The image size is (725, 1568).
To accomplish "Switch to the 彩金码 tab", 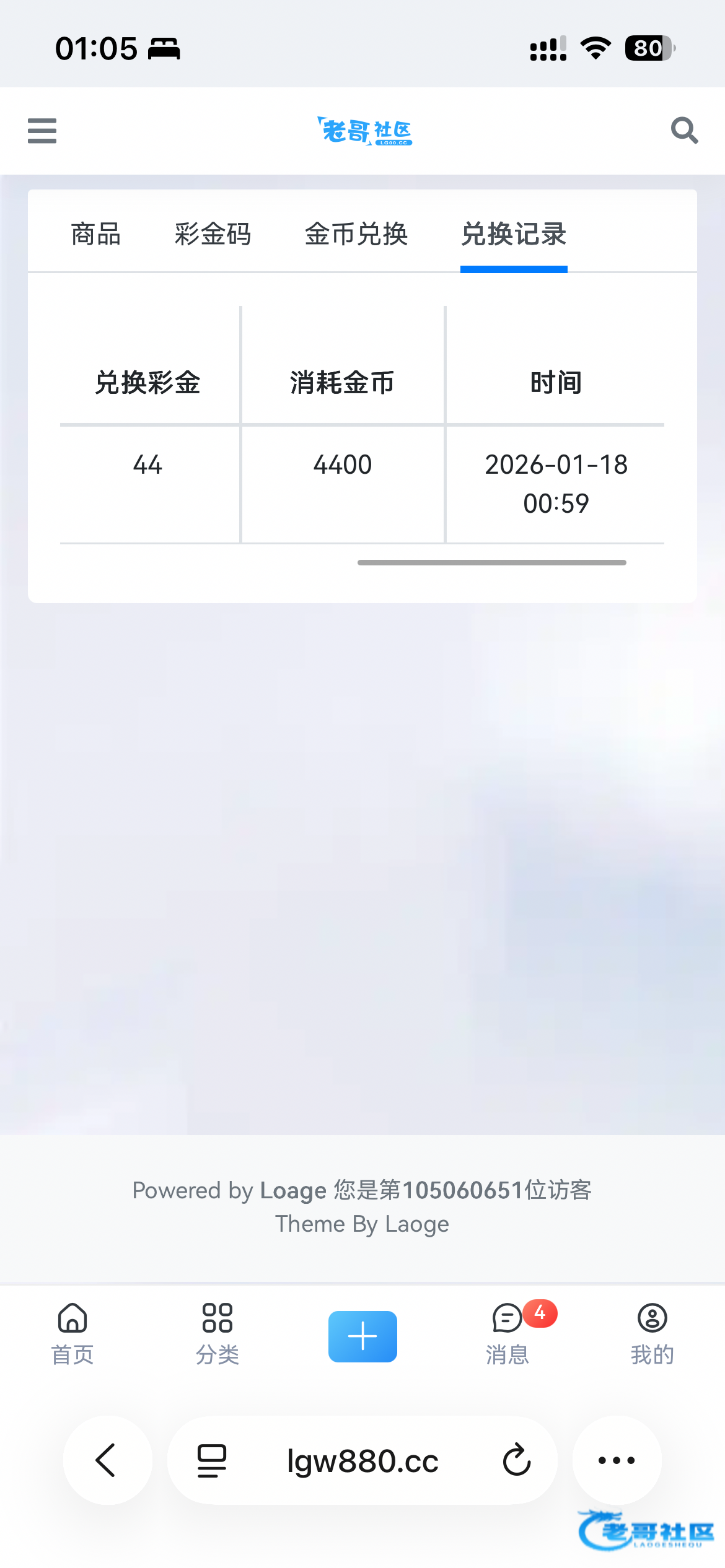I will [x=213, y=234].
